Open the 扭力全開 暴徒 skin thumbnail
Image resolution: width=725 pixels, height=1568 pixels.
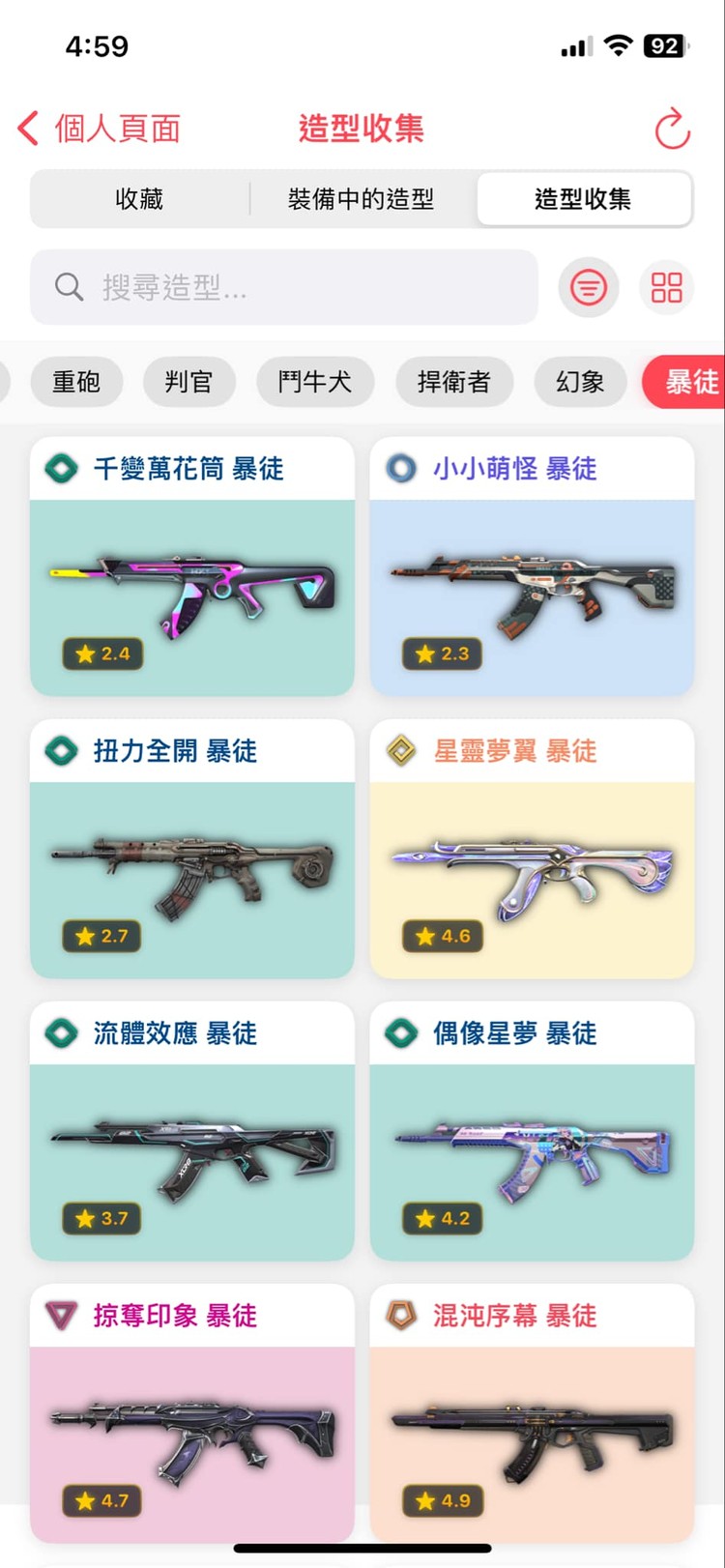click(190, 870)
